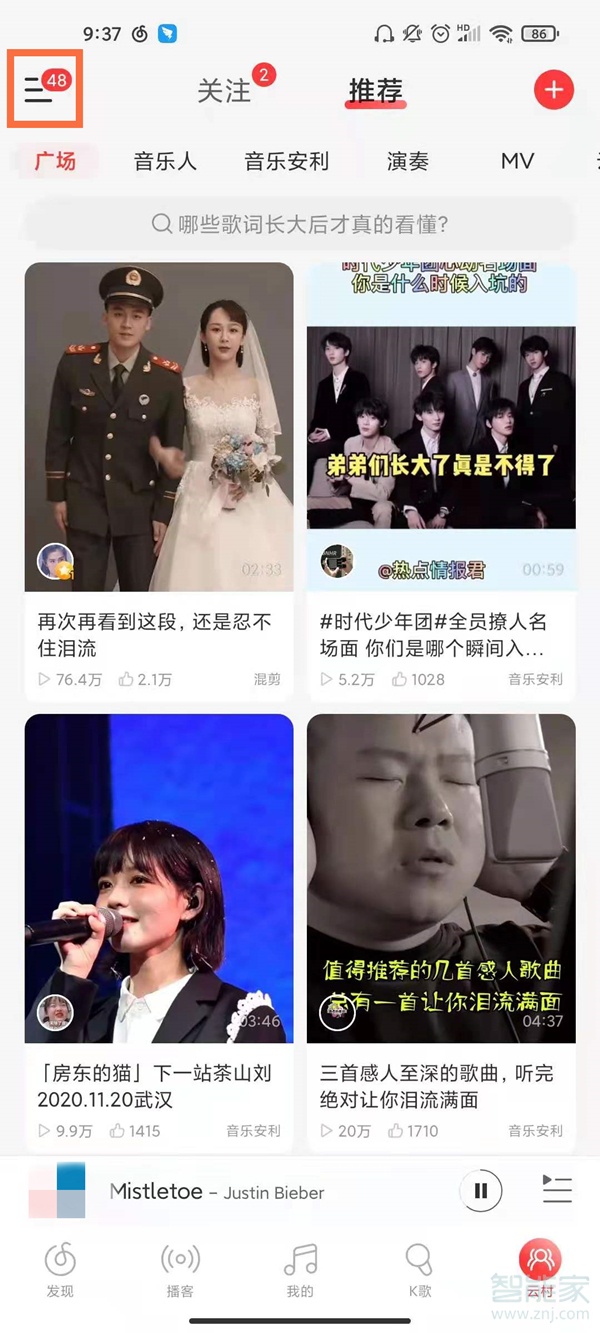The width and height of the screenshot is (600, 1333).
Task: Switch to the 关注 tab
Action: [x=224, y=91]
